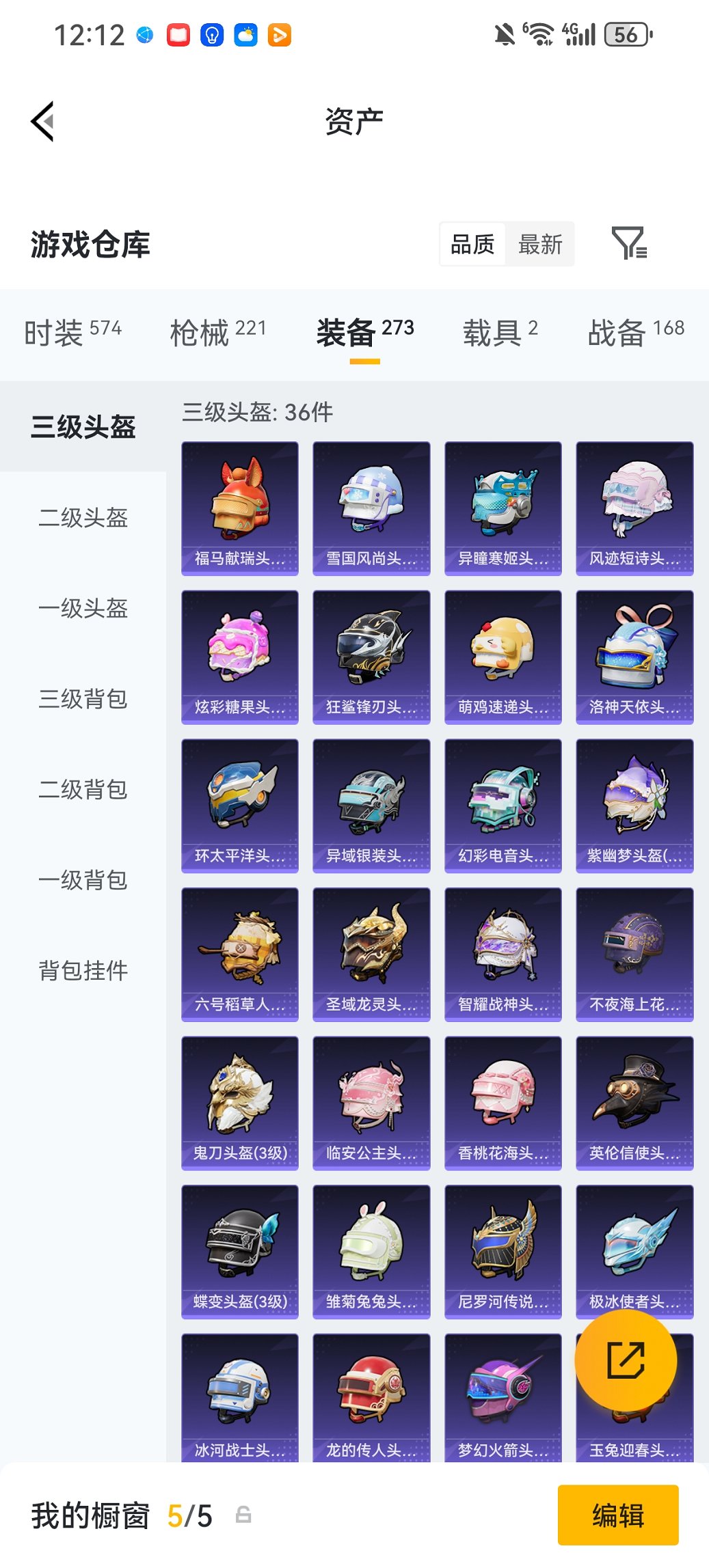Tap the orange floating share button
Screen dimensions: 709x1568
pos(626,1360)
